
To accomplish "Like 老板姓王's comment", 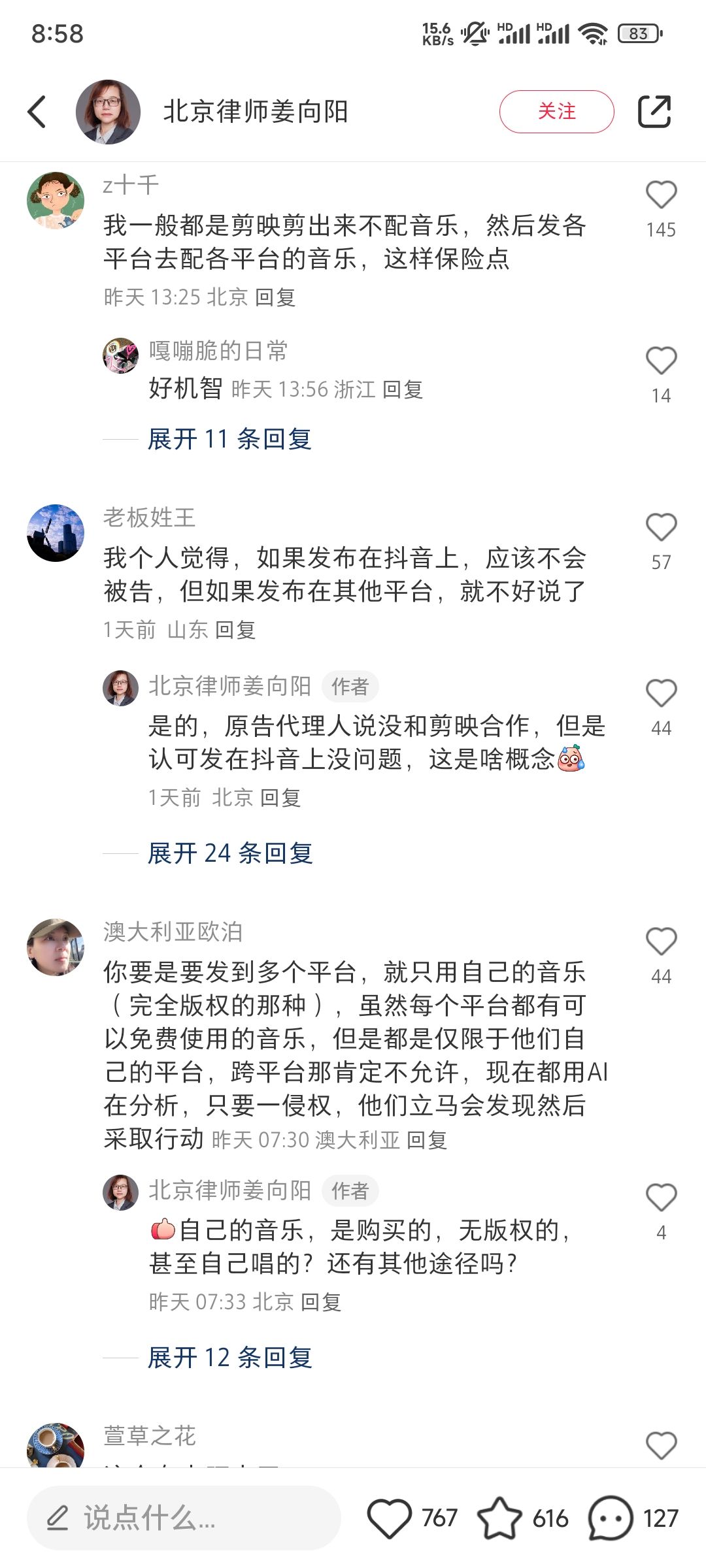I will tap(661, 527).
